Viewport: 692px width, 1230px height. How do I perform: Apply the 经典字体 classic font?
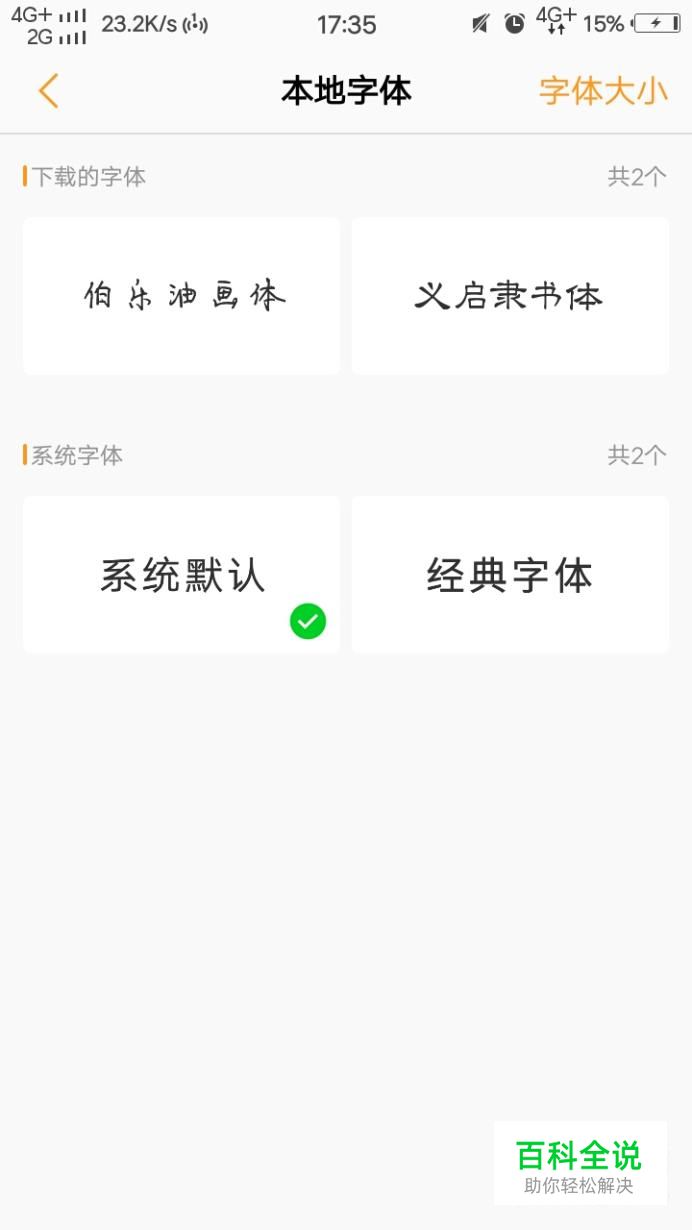pos(510,575)
